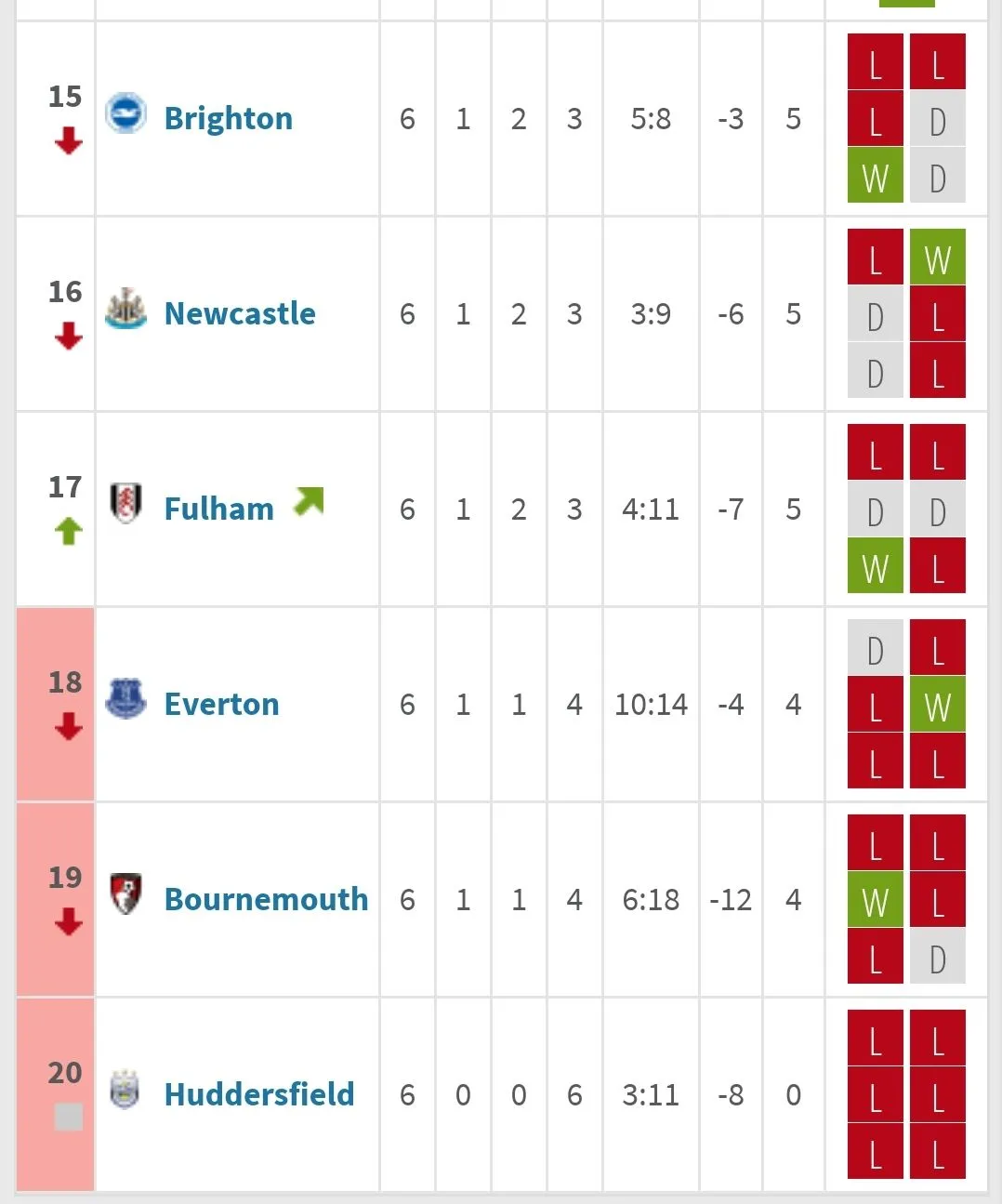This screenshot has height=1204, width=1002.
Task: Open the Newcastle team page
Action: click(239, 314)
